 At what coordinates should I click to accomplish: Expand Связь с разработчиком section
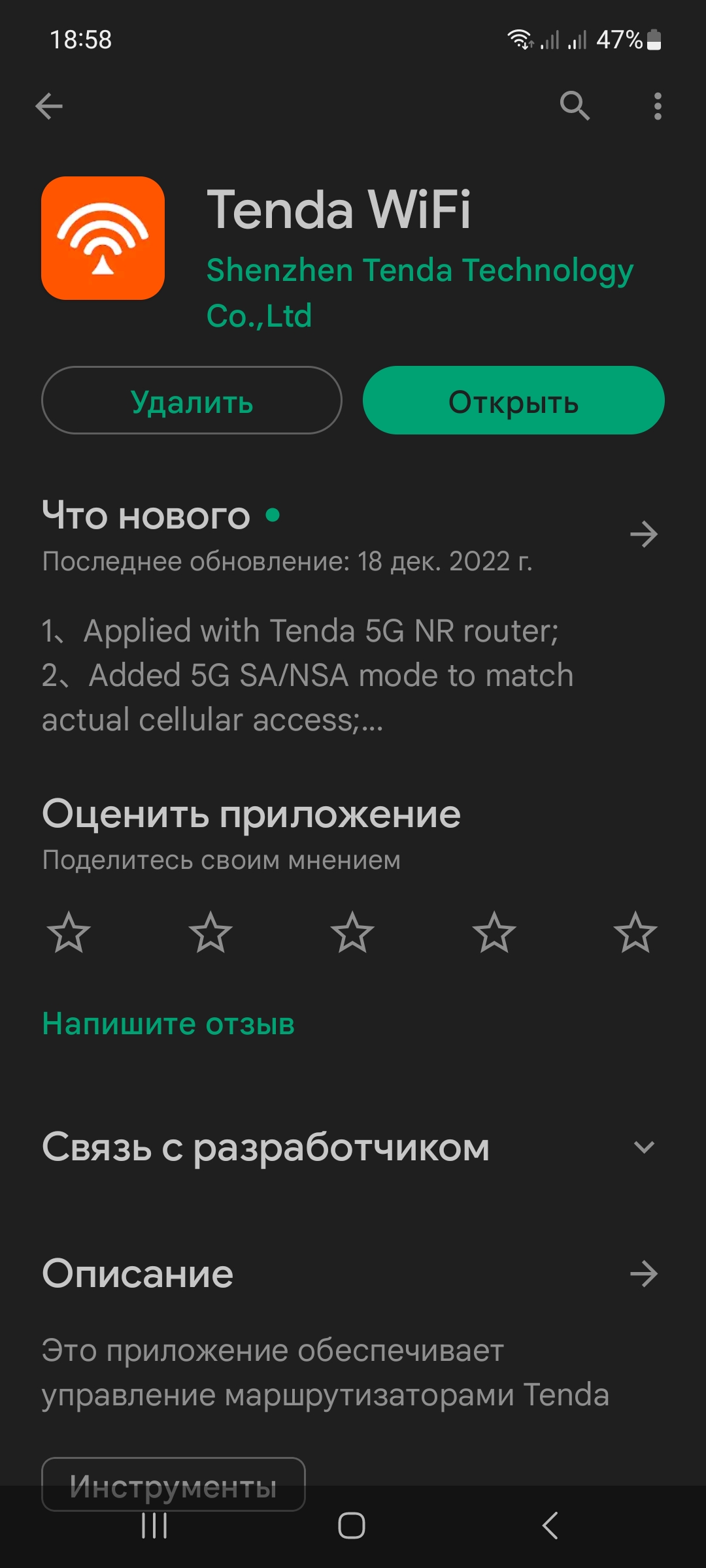644,1147
